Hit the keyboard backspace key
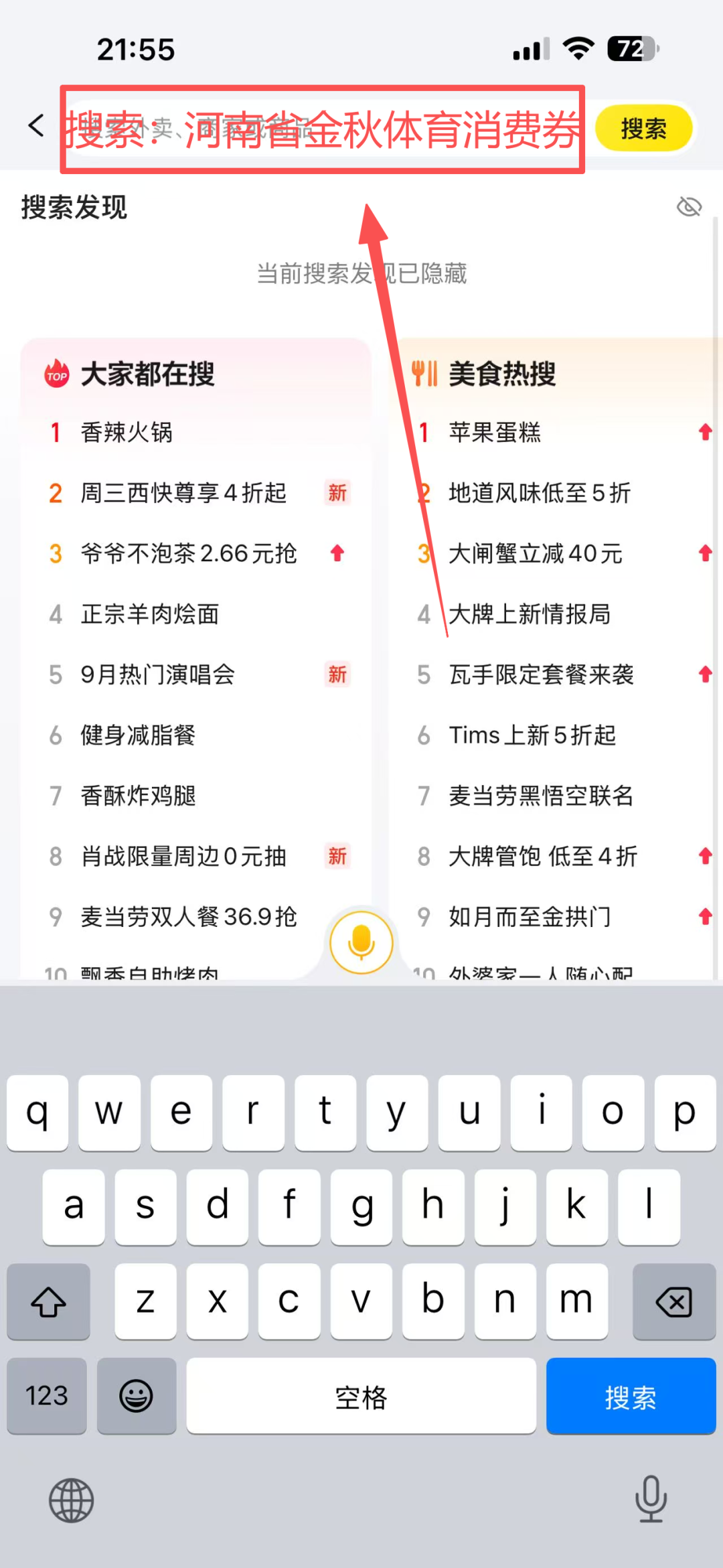Screen dimensions: 723x1568 click(x=673, y=1302)
